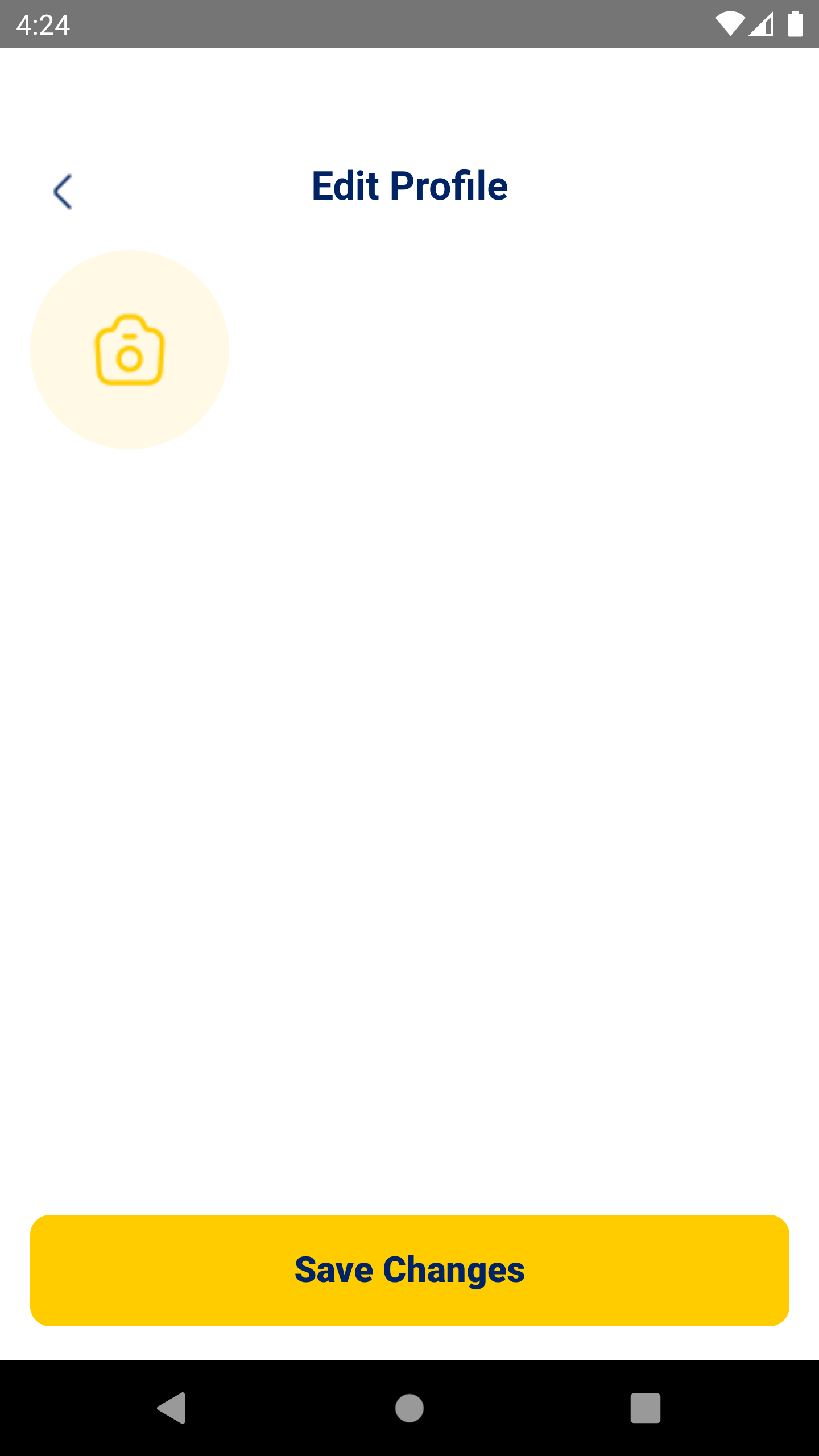The image size is (819, 1456).
Task: Save Changes to profile
Action: point(409,1270)
